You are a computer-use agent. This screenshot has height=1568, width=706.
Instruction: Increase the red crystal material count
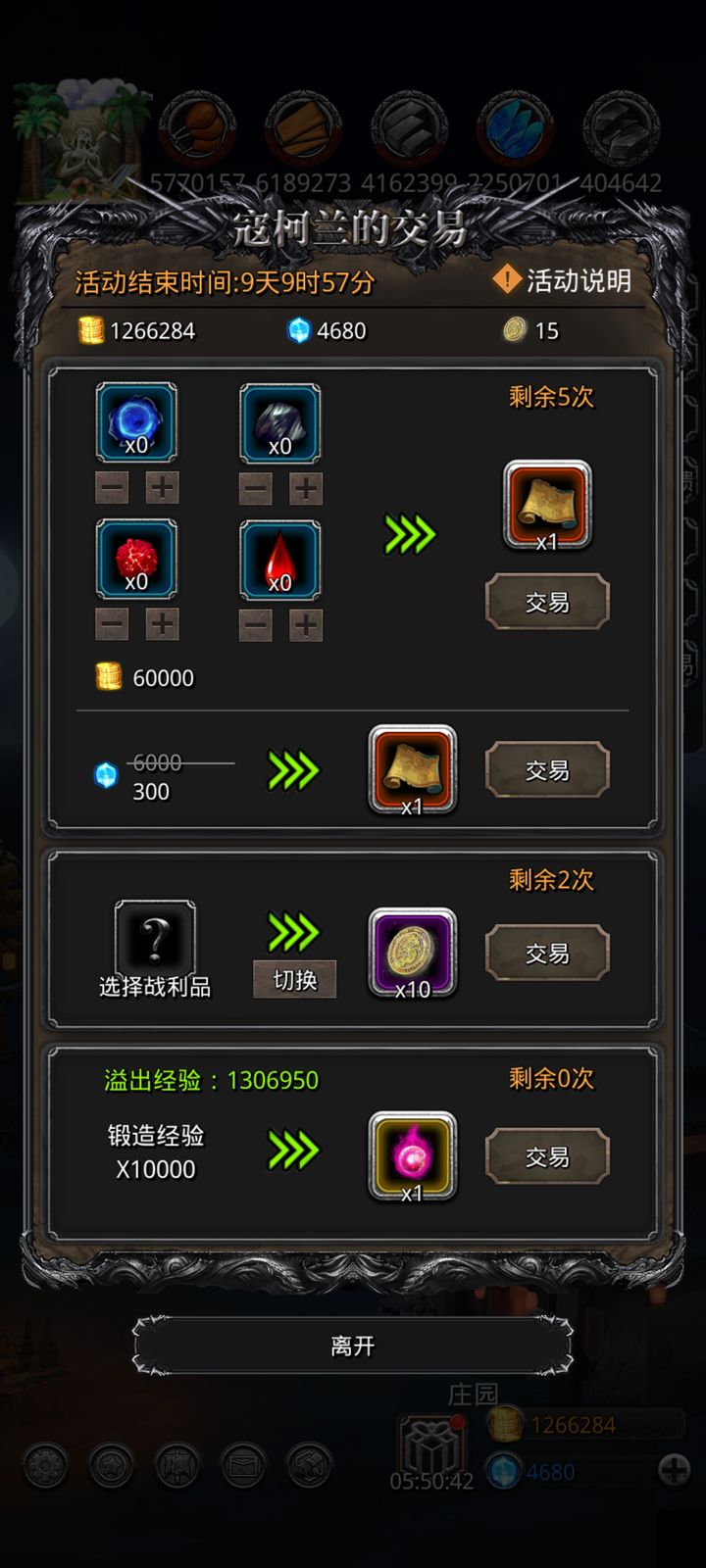pyautogui.click(x=162, y=623)
